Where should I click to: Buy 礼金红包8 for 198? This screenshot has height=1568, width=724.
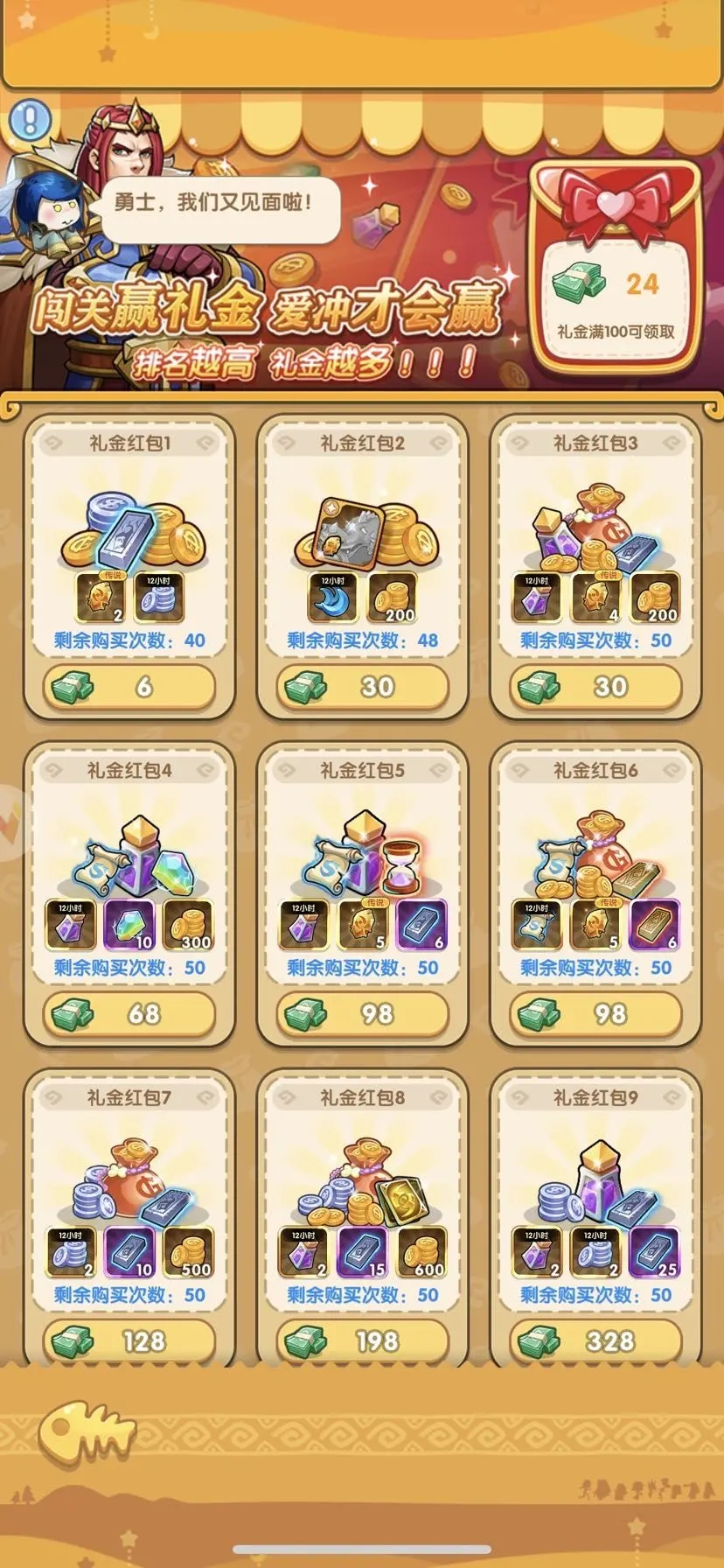point(362,1340)
